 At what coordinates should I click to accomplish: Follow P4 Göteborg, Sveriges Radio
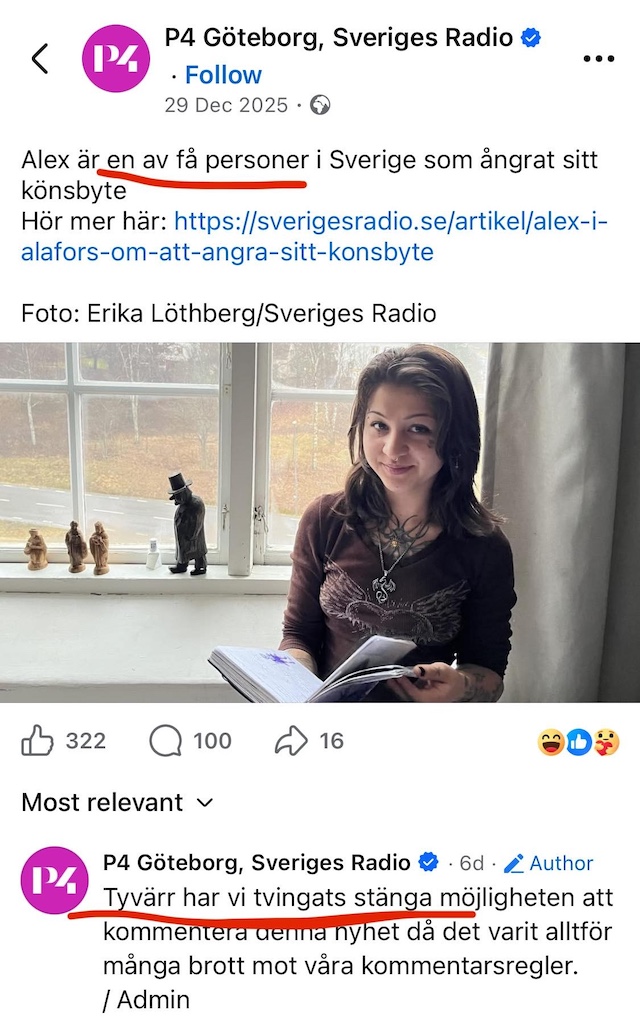pos(223,75)
